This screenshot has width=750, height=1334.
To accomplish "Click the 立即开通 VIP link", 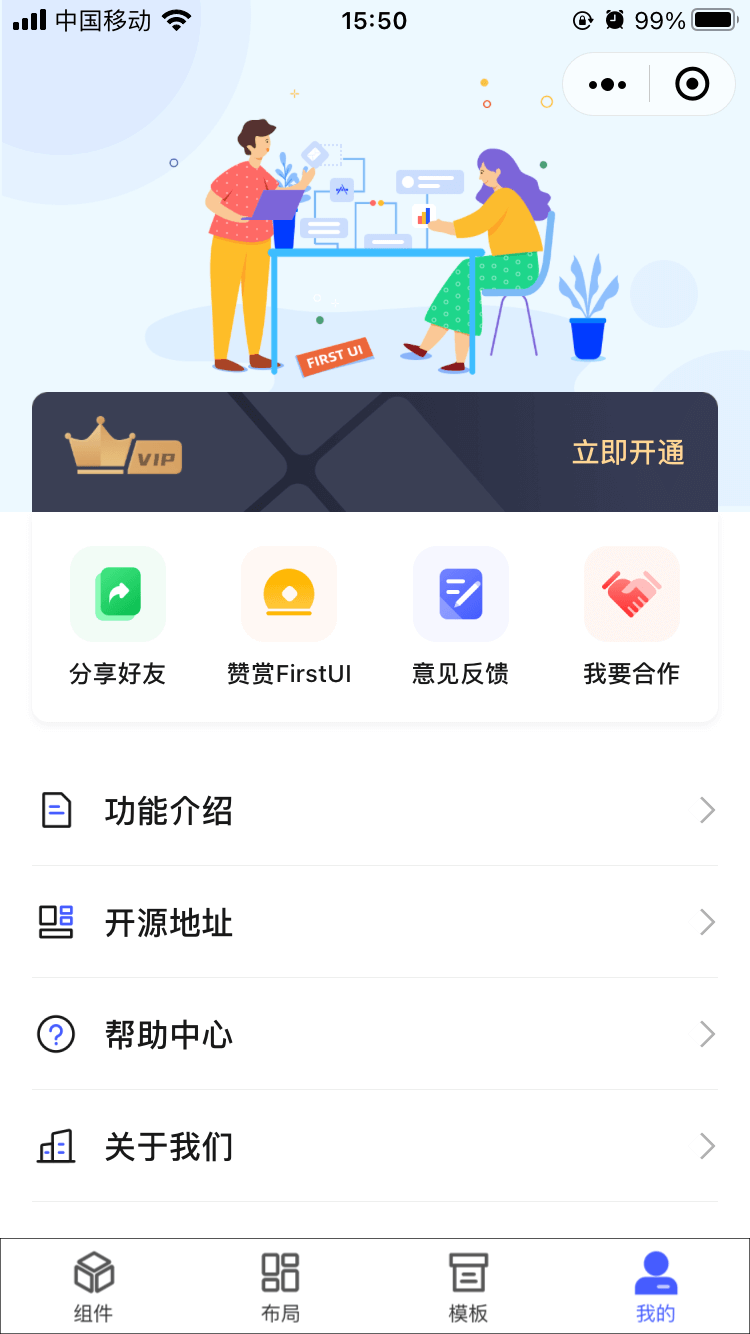I will point(628,452).
